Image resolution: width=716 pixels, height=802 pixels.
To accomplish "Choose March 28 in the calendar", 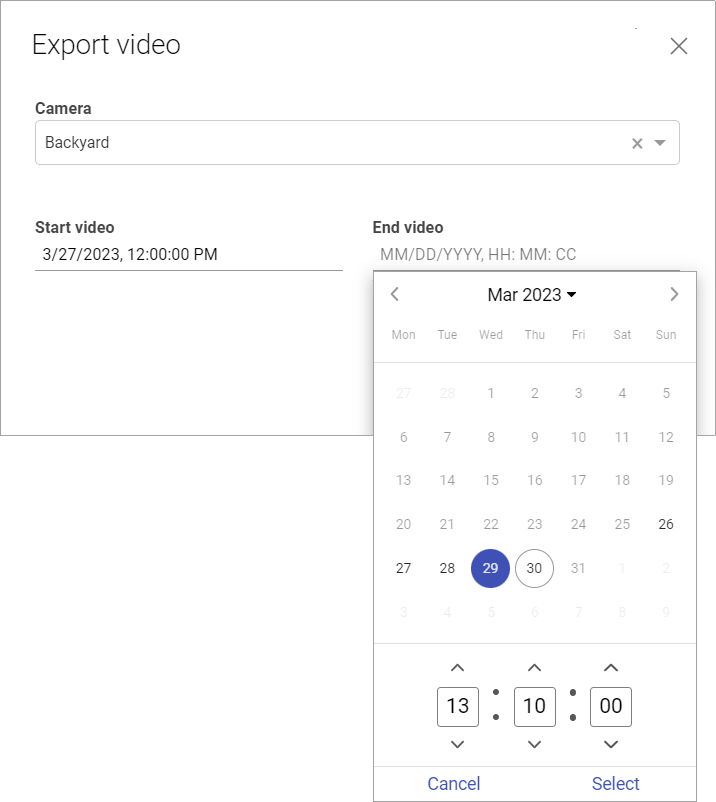I will 447,568.
